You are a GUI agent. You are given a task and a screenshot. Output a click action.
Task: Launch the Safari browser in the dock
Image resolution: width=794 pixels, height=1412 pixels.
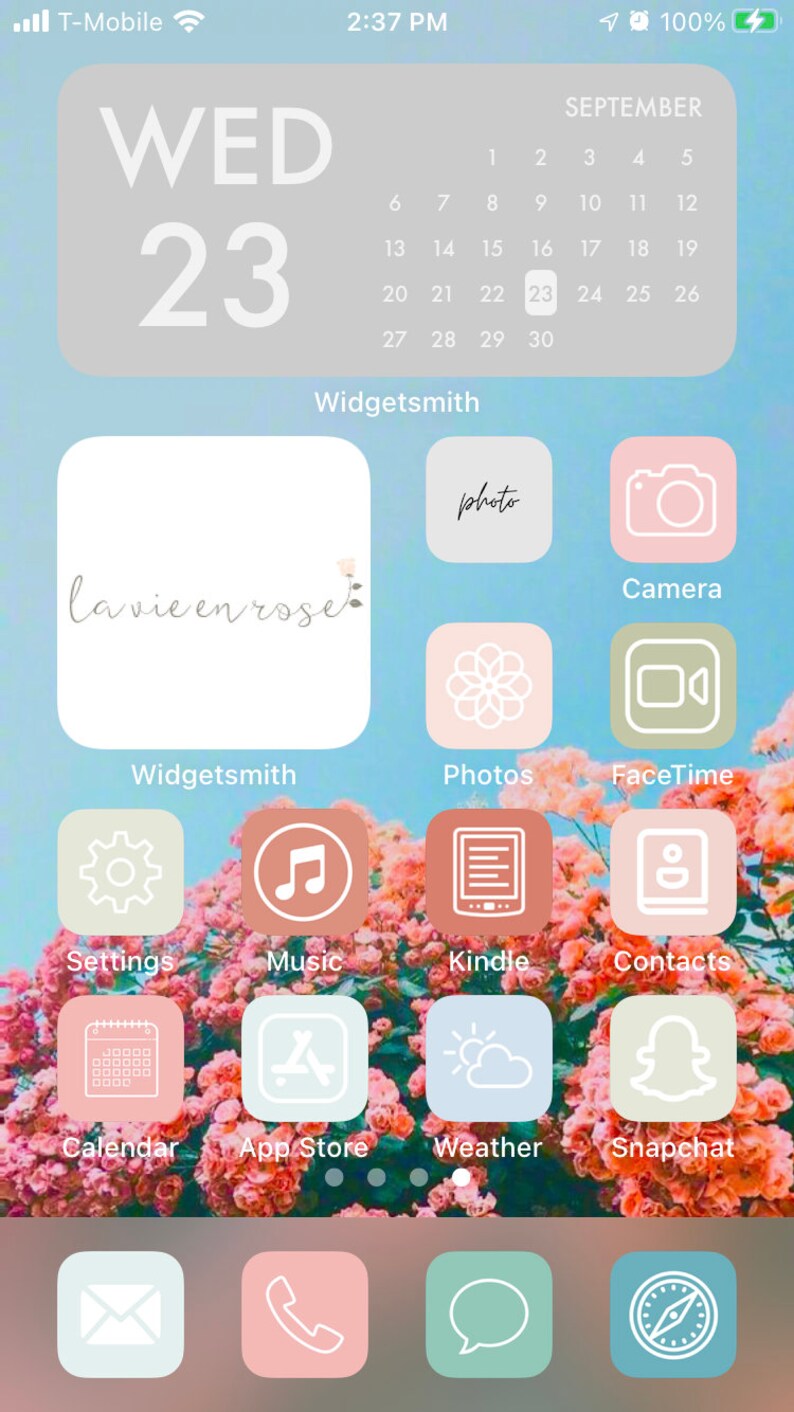tap(673, 1314)
